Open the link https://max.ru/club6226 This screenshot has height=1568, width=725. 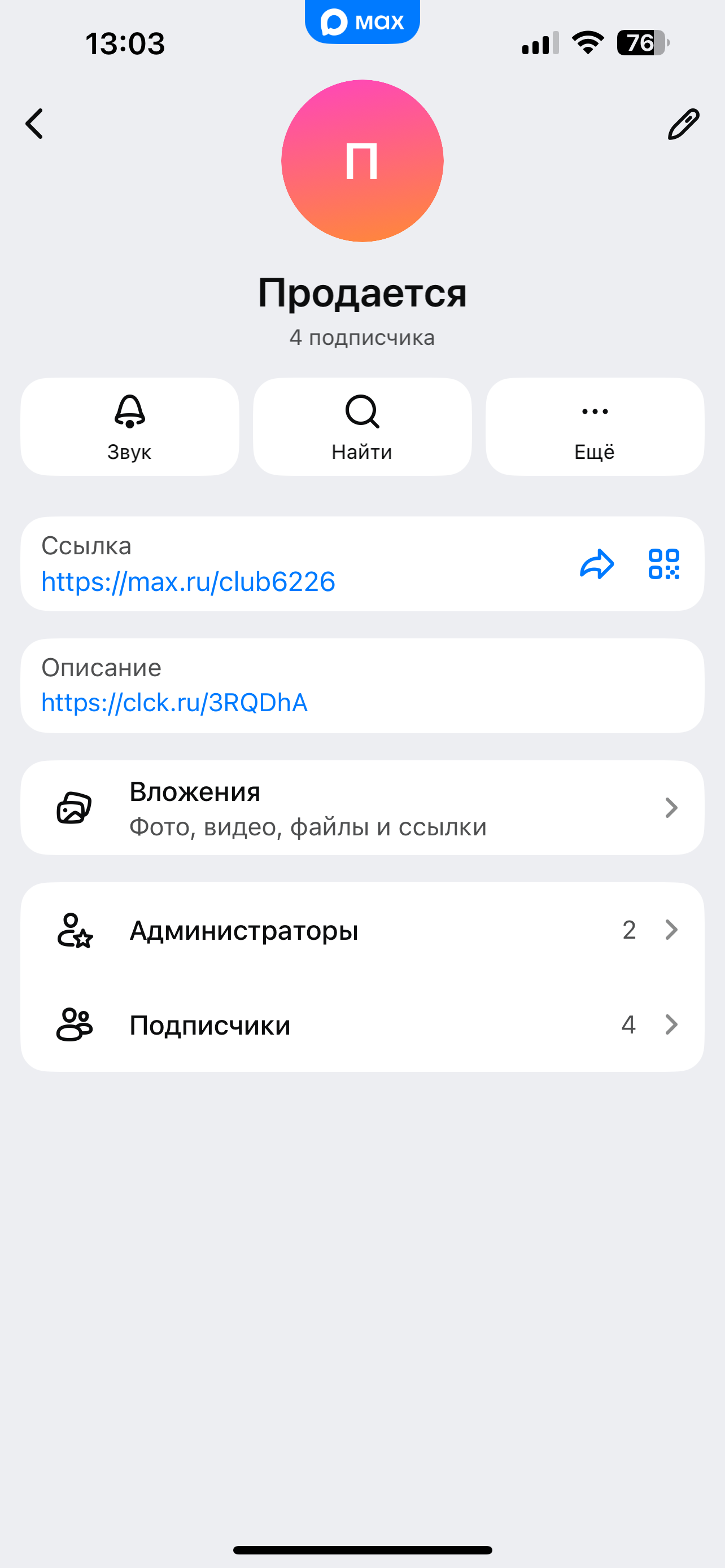(x=188, y=582)
